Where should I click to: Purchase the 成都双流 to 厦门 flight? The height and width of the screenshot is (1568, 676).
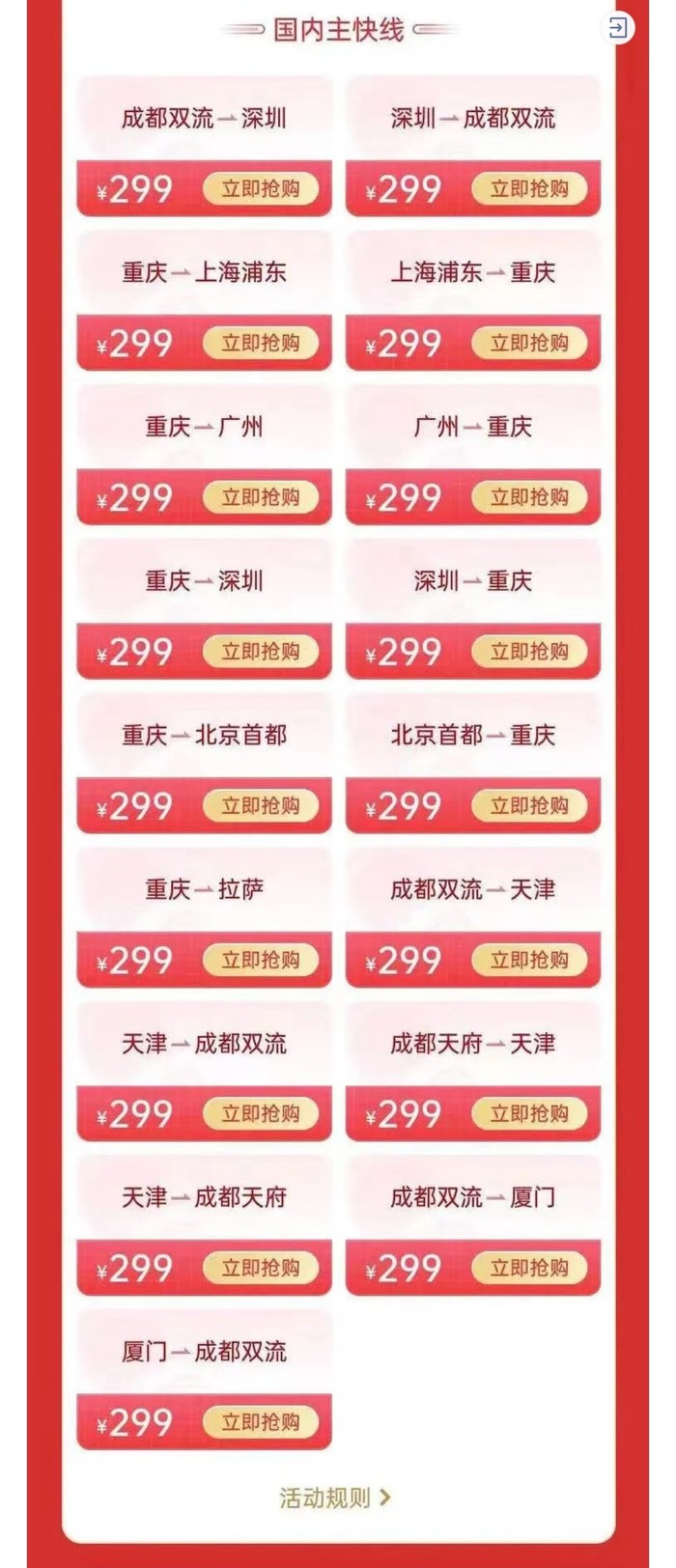tap(528, 1268)
